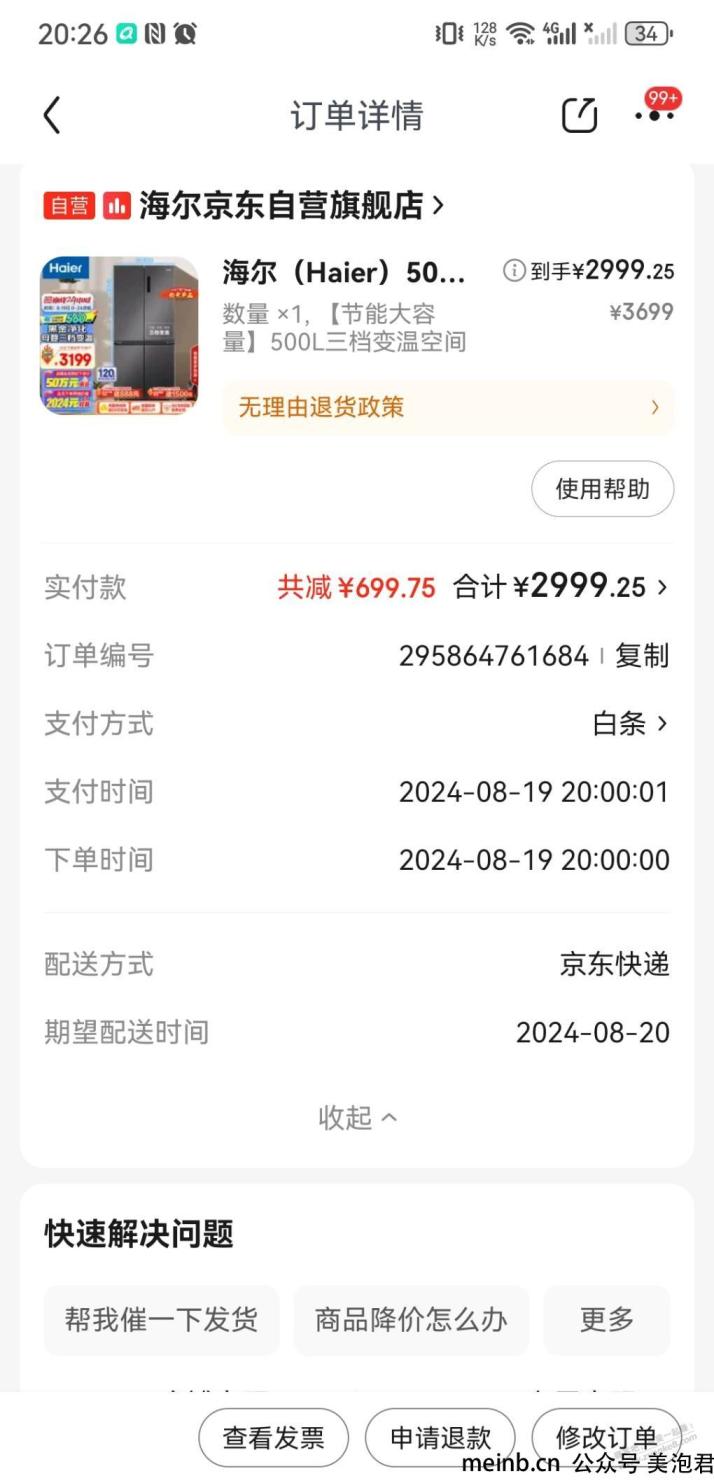Open the 到手 price info icon
This screenshot has height=1483, width=714.
click(x=514, y=271)
